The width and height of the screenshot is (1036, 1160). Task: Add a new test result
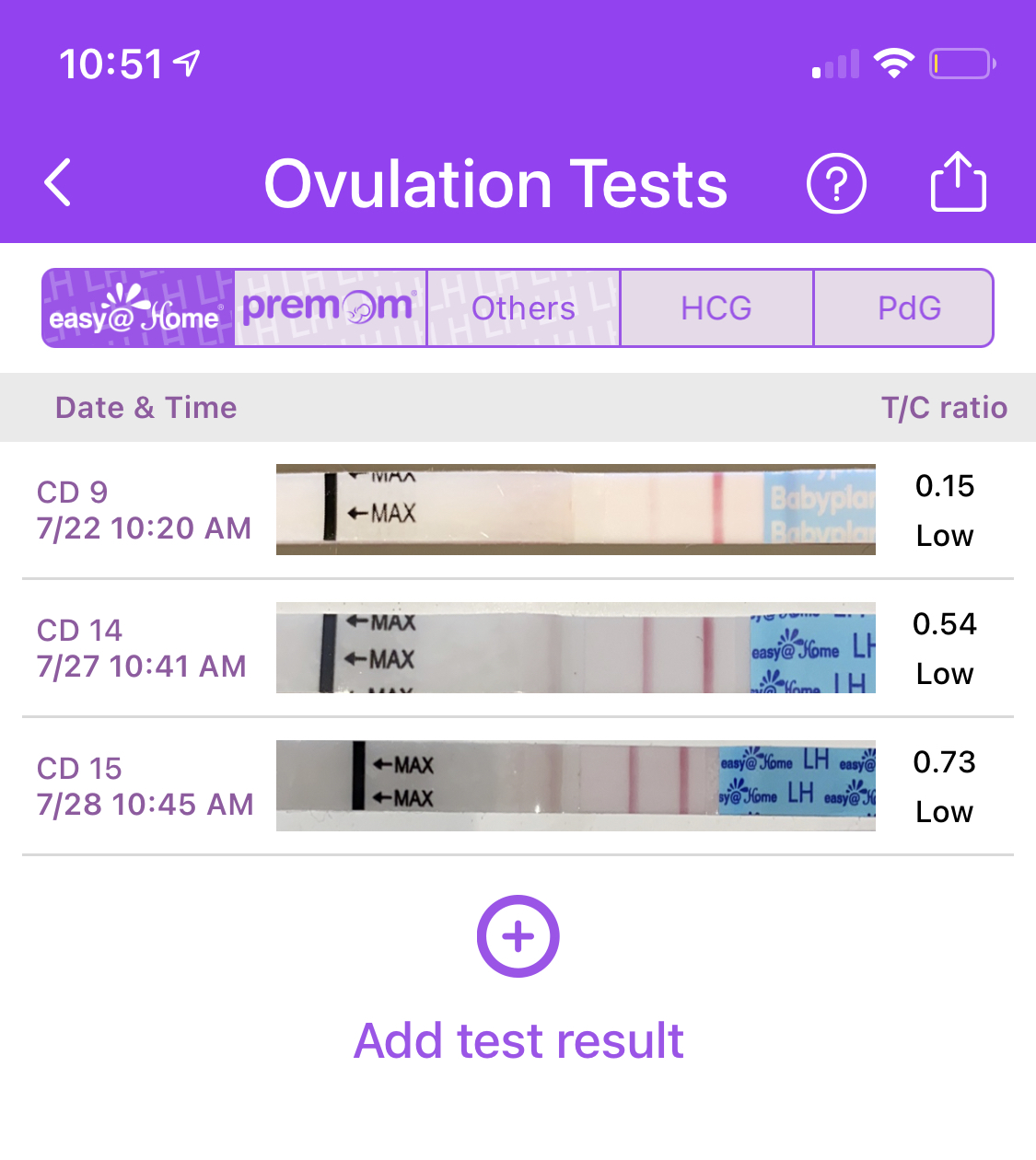518,936
